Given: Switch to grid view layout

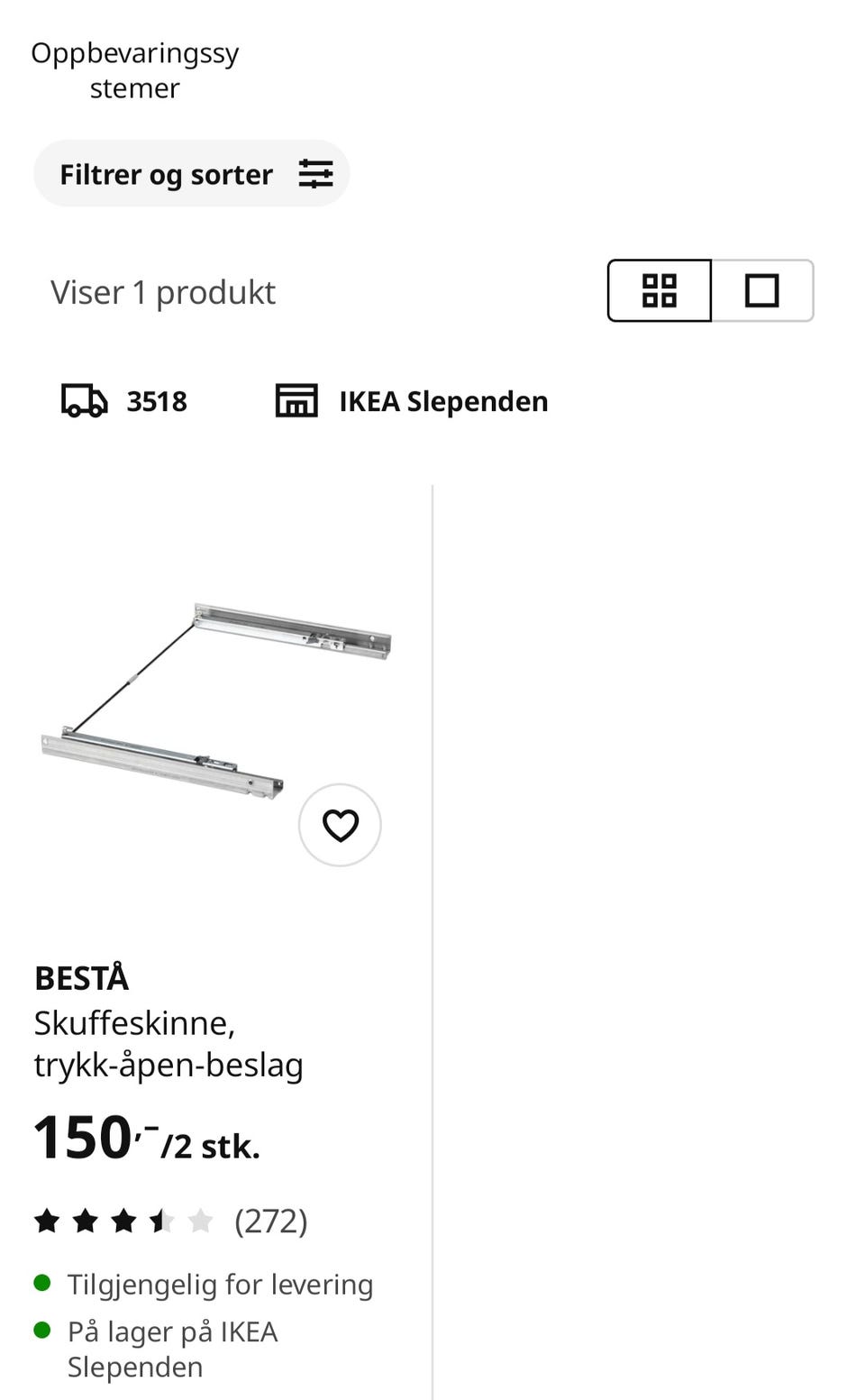Looking at the screenshot, I should coord(660,291).
